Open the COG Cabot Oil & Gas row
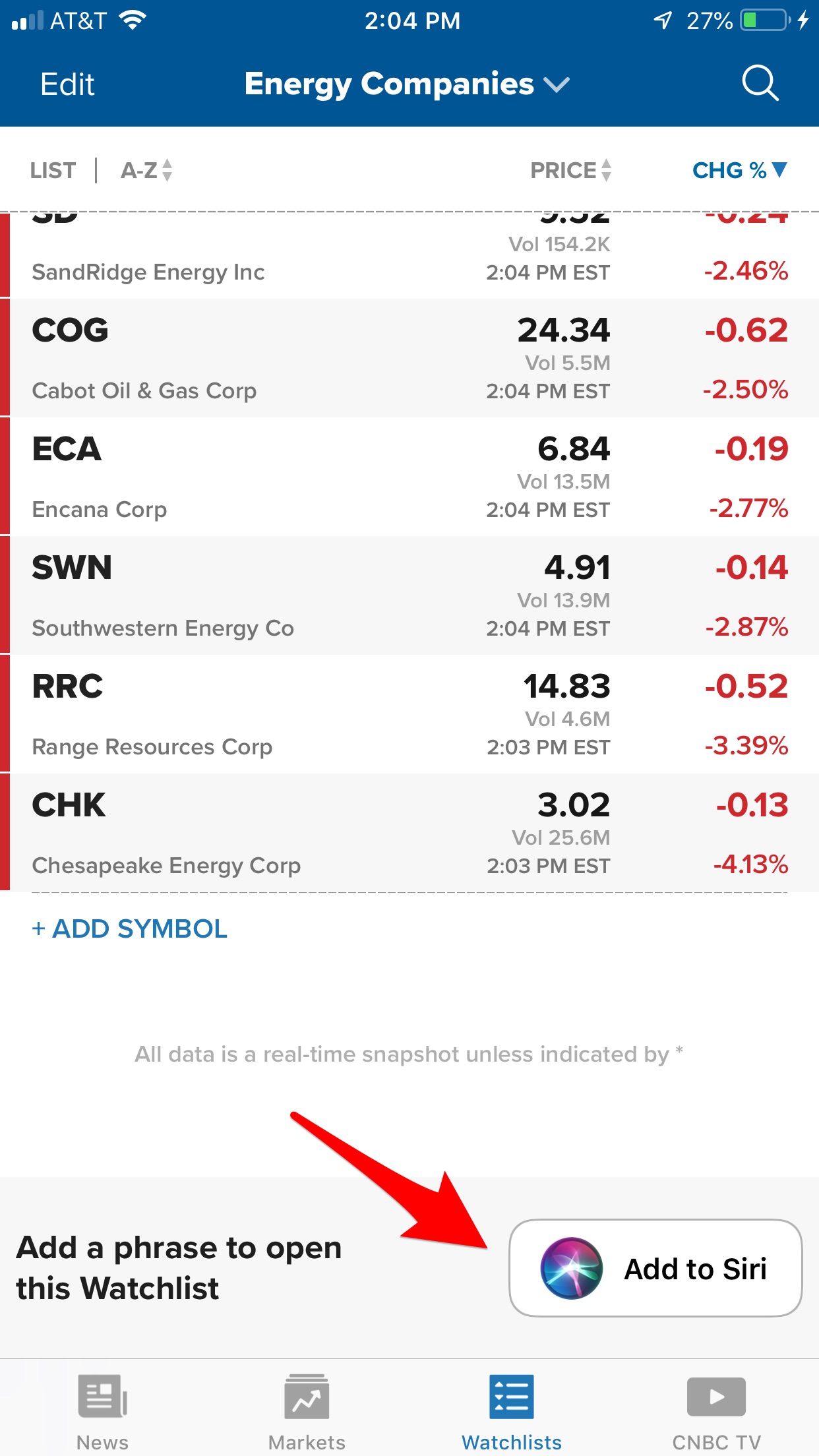819x1456 pixels. pos(409,357)
